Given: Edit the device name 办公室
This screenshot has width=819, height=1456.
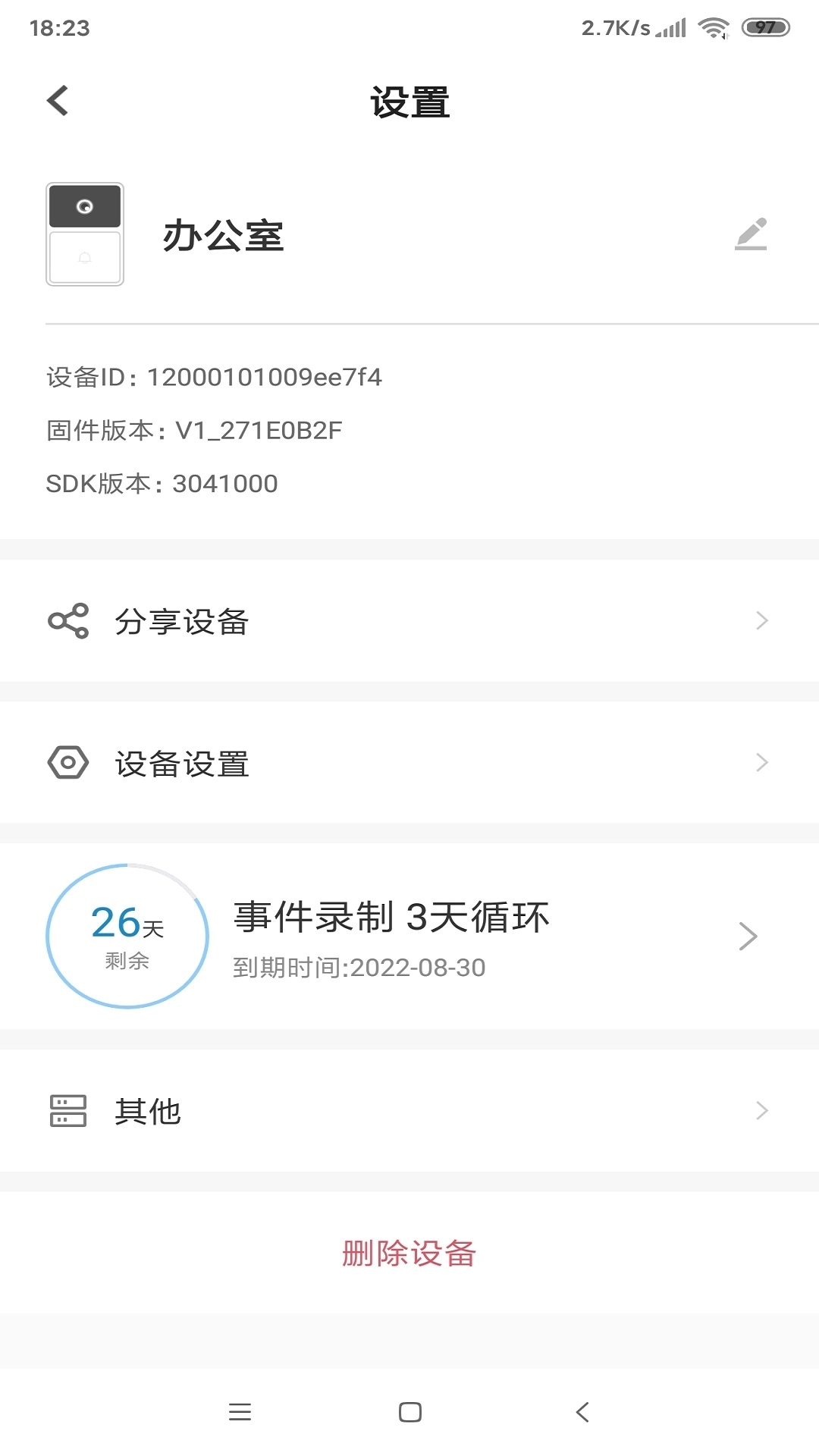Looking at the screenshot, I should 751,234.
